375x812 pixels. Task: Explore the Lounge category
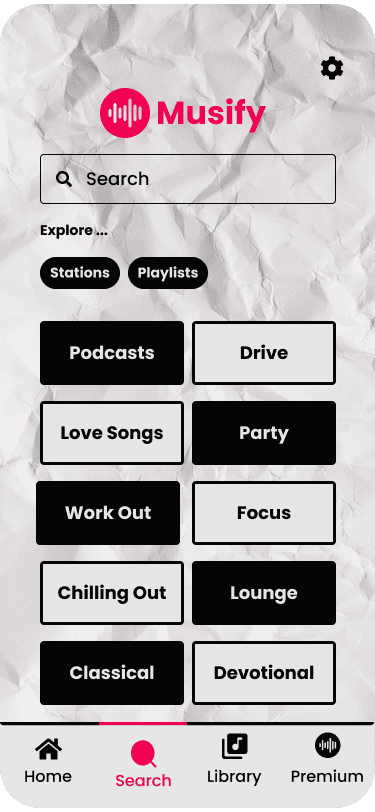tap(264, 593)
